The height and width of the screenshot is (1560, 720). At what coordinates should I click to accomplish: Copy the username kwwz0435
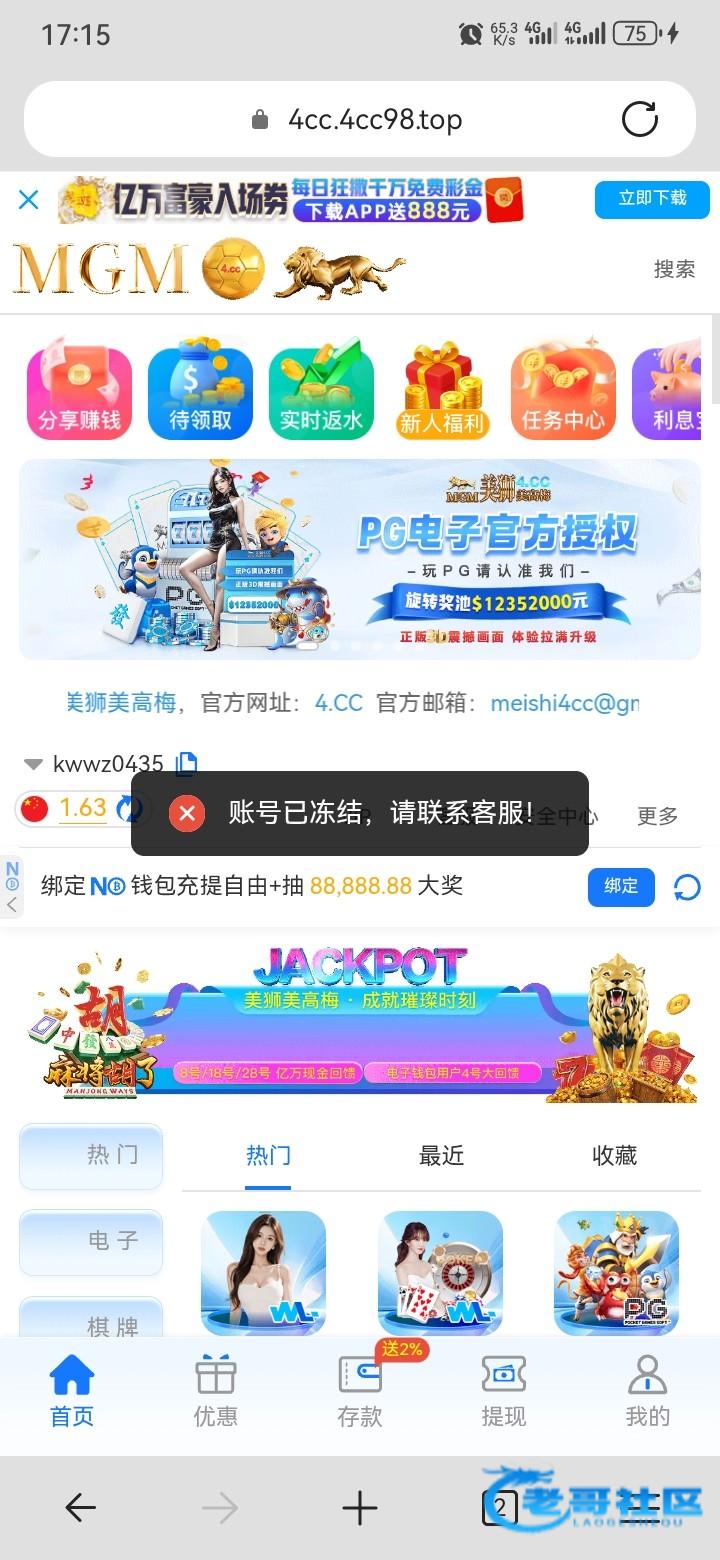[186, 765]
